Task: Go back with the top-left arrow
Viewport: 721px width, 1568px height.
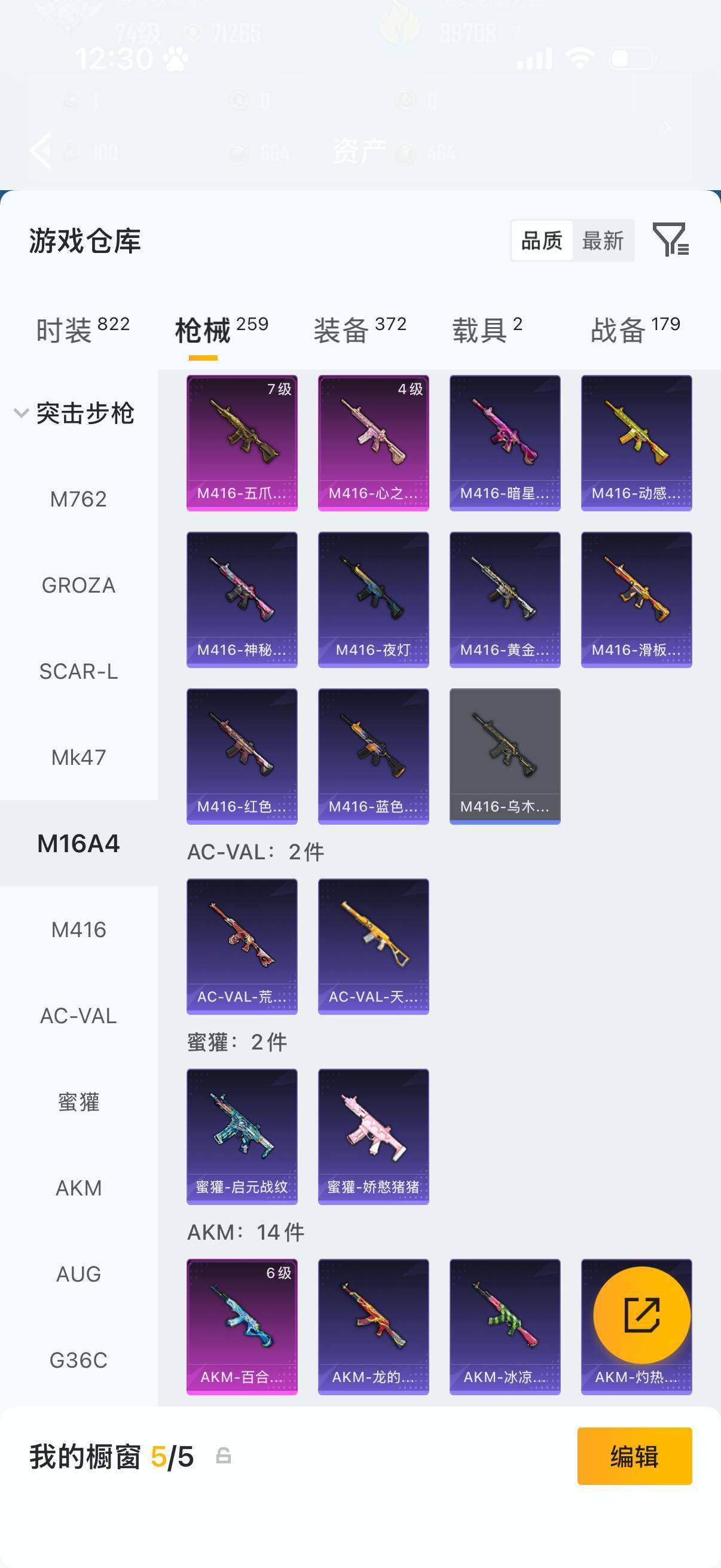Action: pos(40,150)
